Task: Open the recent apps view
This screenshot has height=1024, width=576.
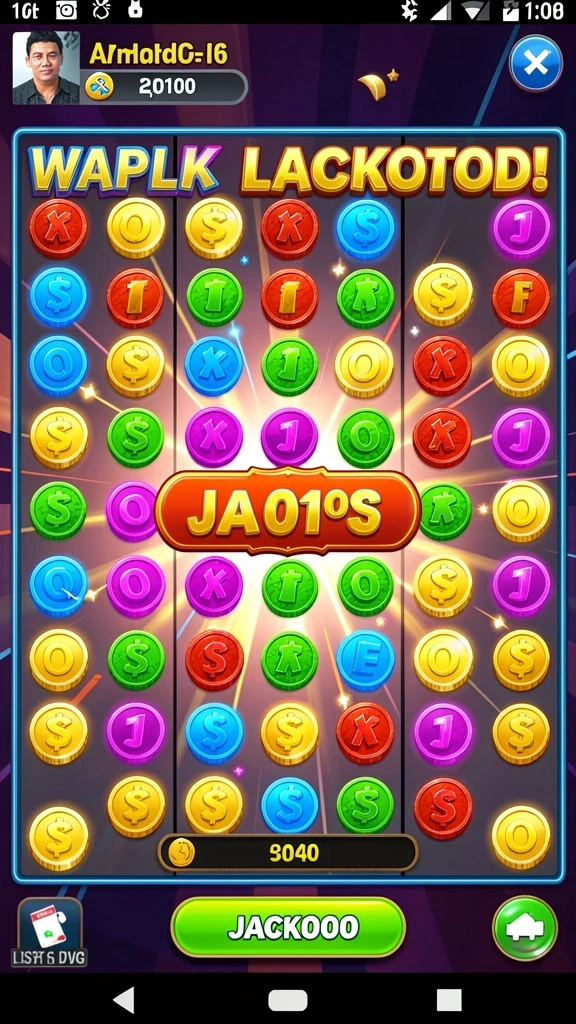Action: point(449,999)
